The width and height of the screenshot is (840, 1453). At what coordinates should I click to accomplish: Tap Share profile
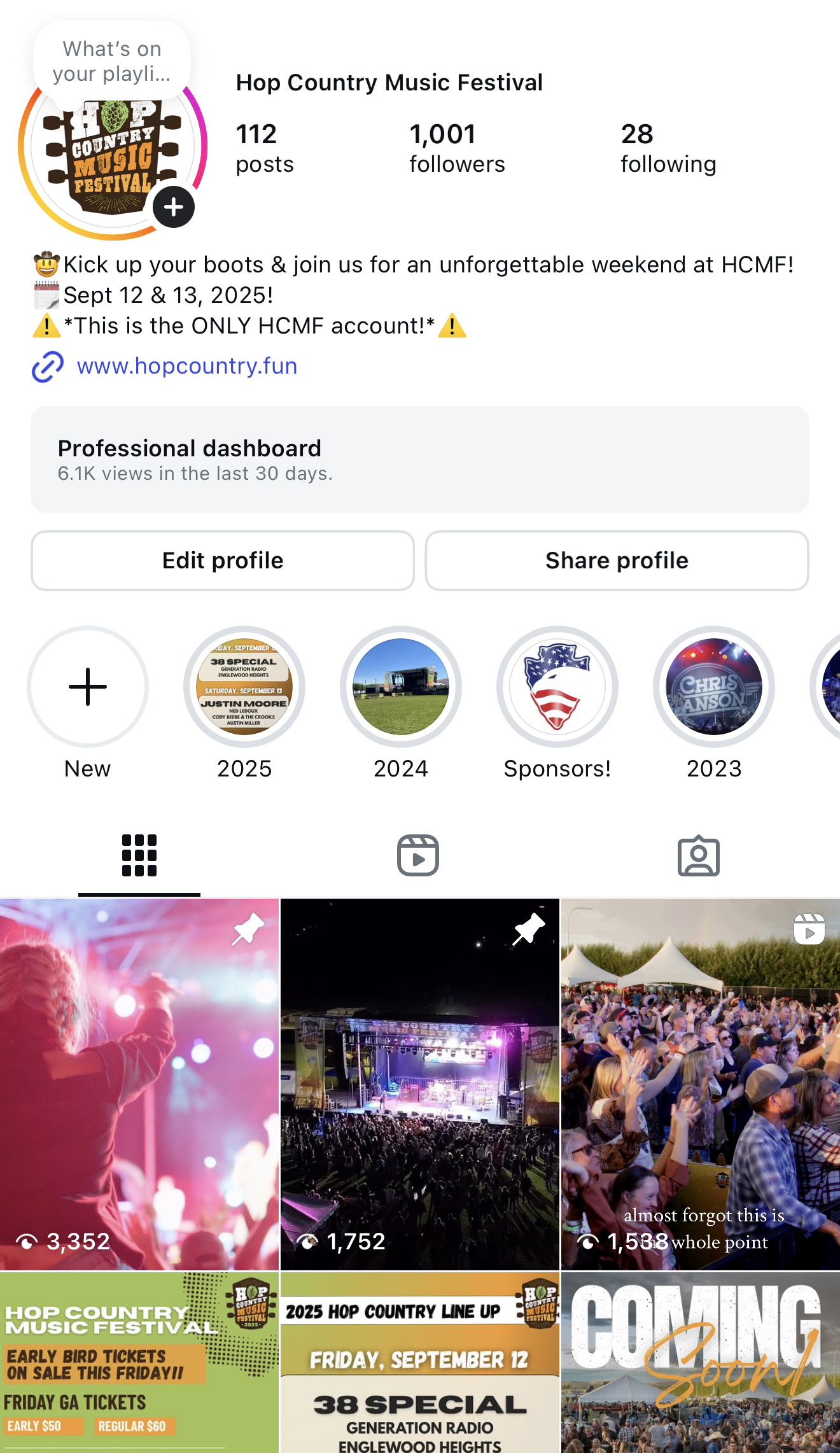coord(617,561)
